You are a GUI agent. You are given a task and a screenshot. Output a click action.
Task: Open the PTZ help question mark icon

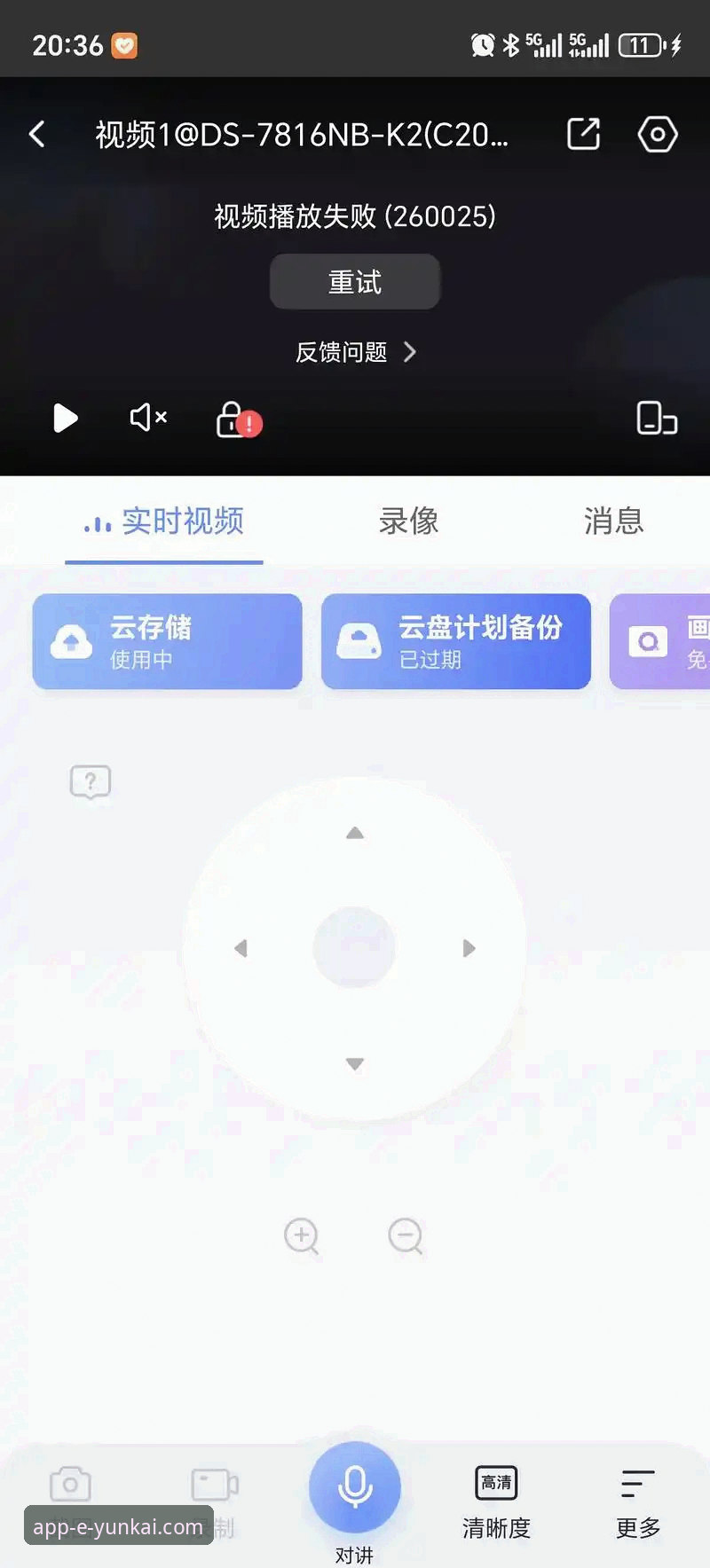click(90, 781)
